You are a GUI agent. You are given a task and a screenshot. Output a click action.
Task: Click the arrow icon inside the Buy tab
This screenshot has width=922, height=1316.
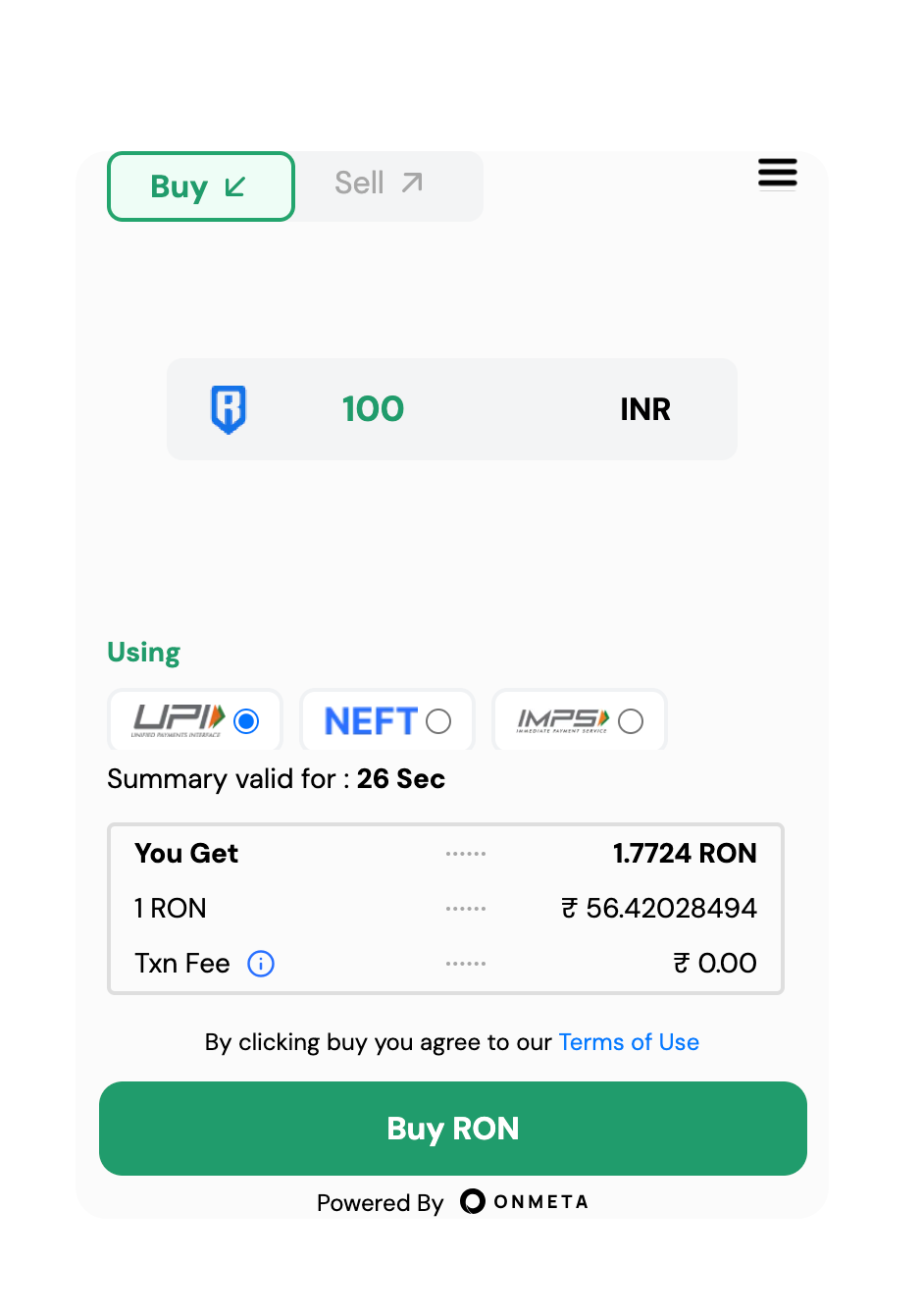[232, 186]
